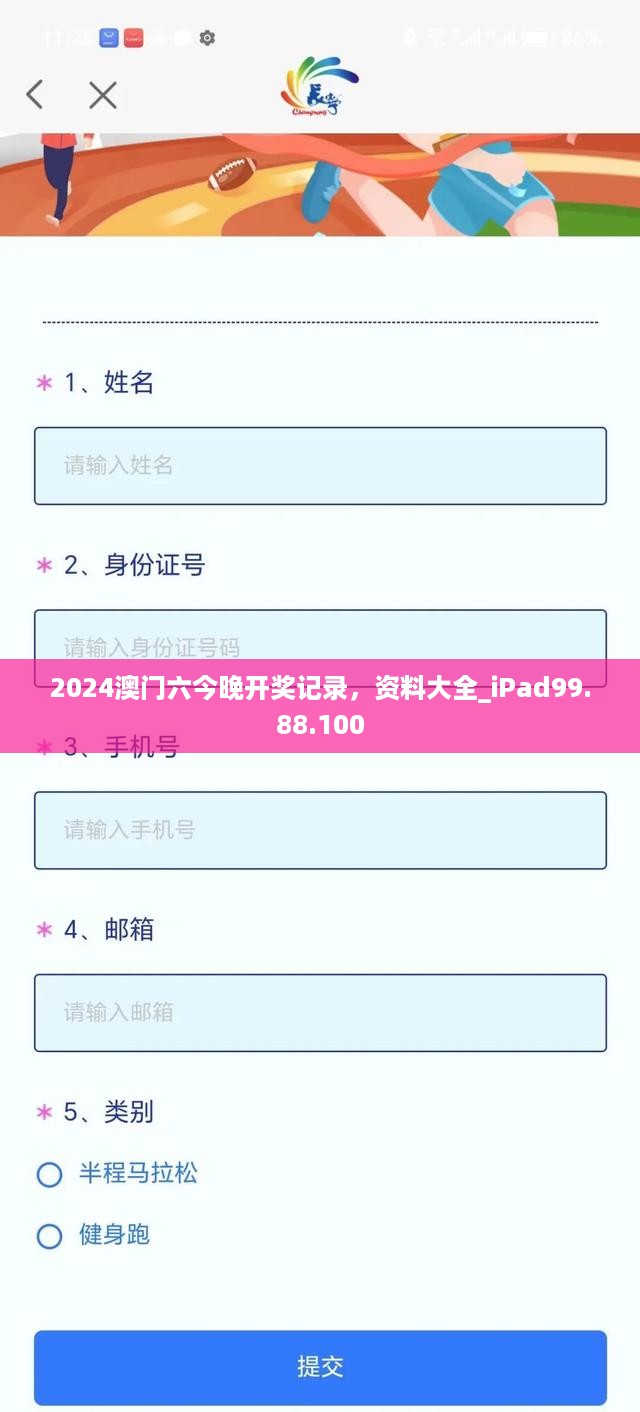Screen dimensions: 640x1412
Task: Tap the 手机号 phone number input field
Action: (x=320, y=829)
